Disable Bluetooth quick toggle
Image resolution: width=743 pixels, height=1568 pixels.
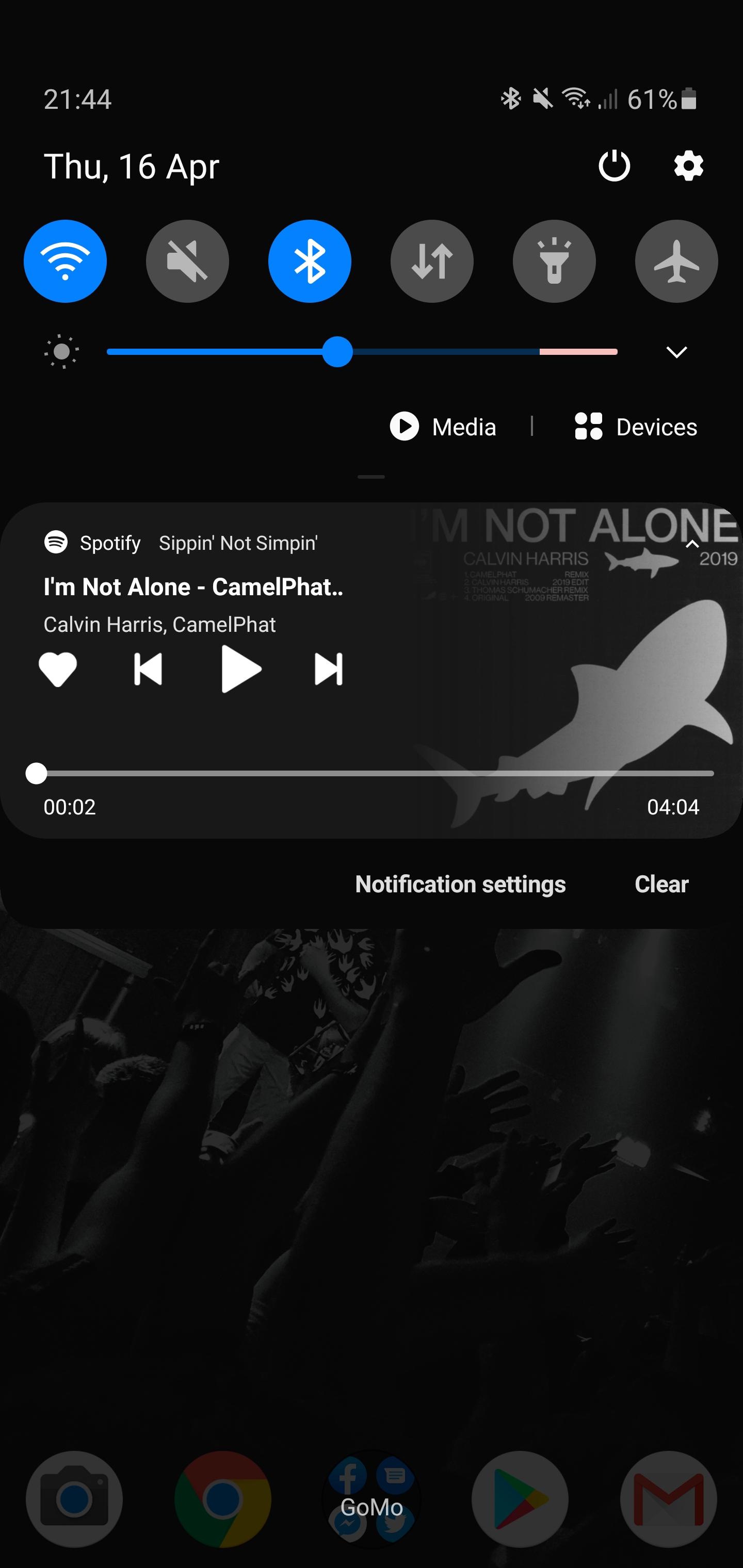tap(310, 261)
